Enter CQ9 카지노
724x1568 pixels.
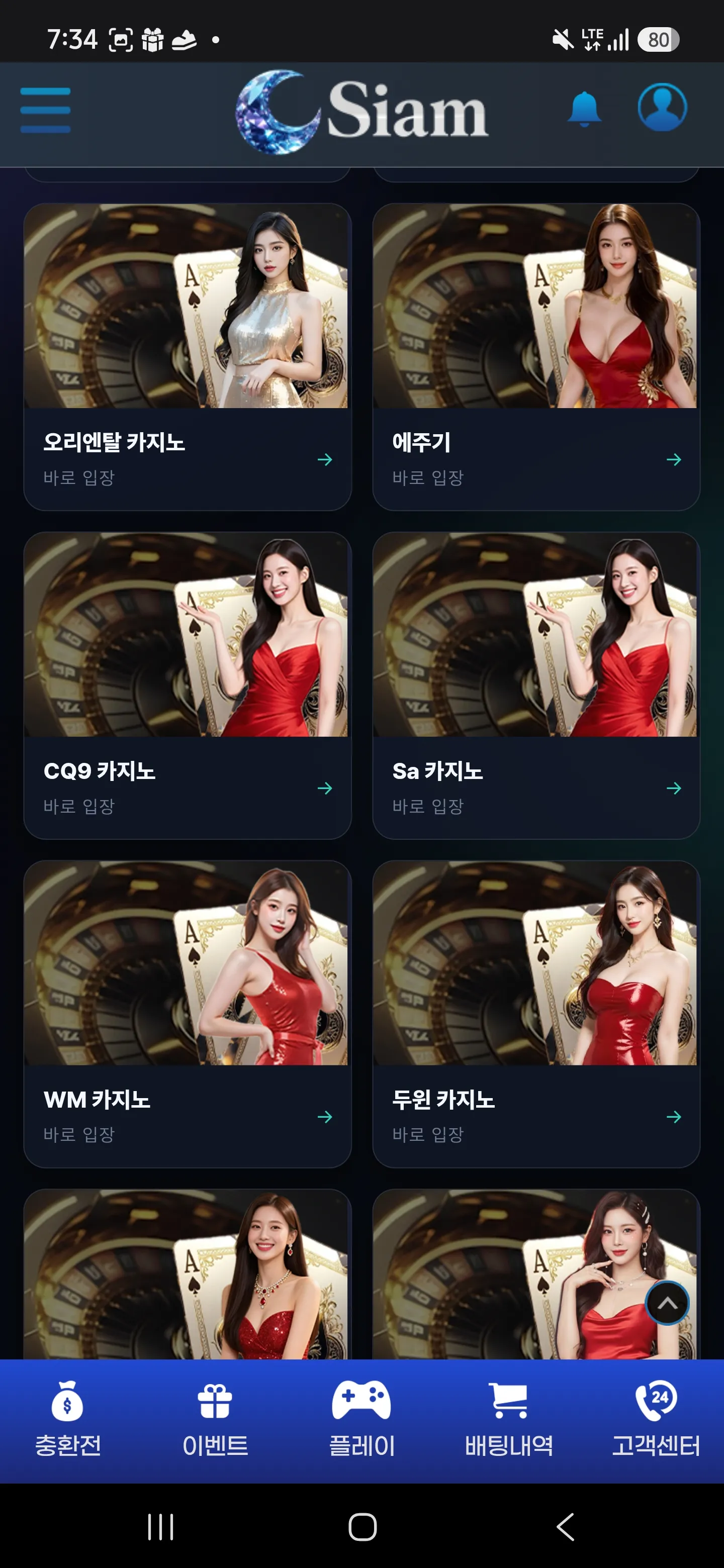(x=188, y=685)
